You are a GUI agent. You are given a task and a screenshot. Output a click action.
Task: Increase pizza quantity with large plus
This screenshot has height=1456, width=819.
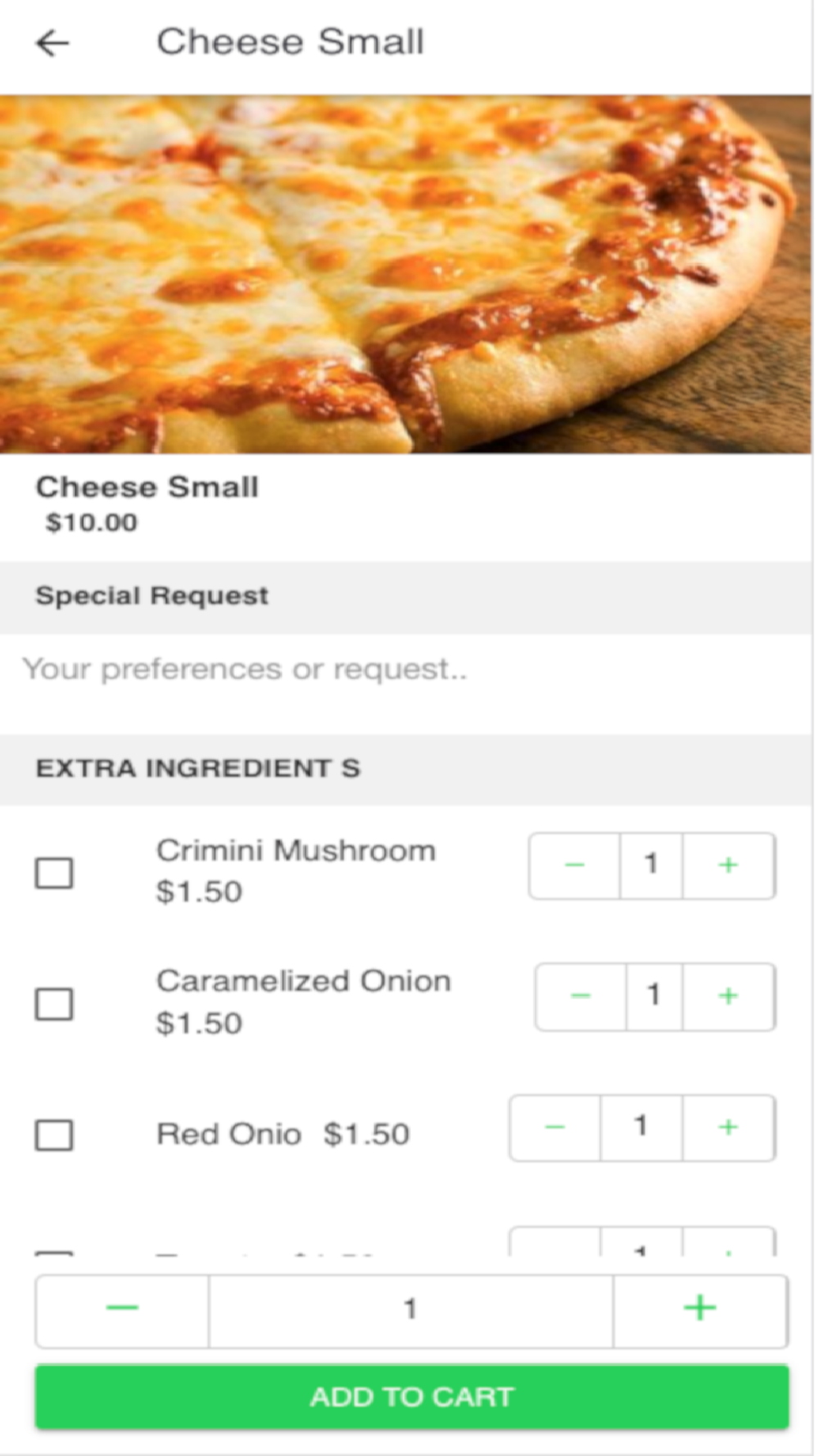700,1309
